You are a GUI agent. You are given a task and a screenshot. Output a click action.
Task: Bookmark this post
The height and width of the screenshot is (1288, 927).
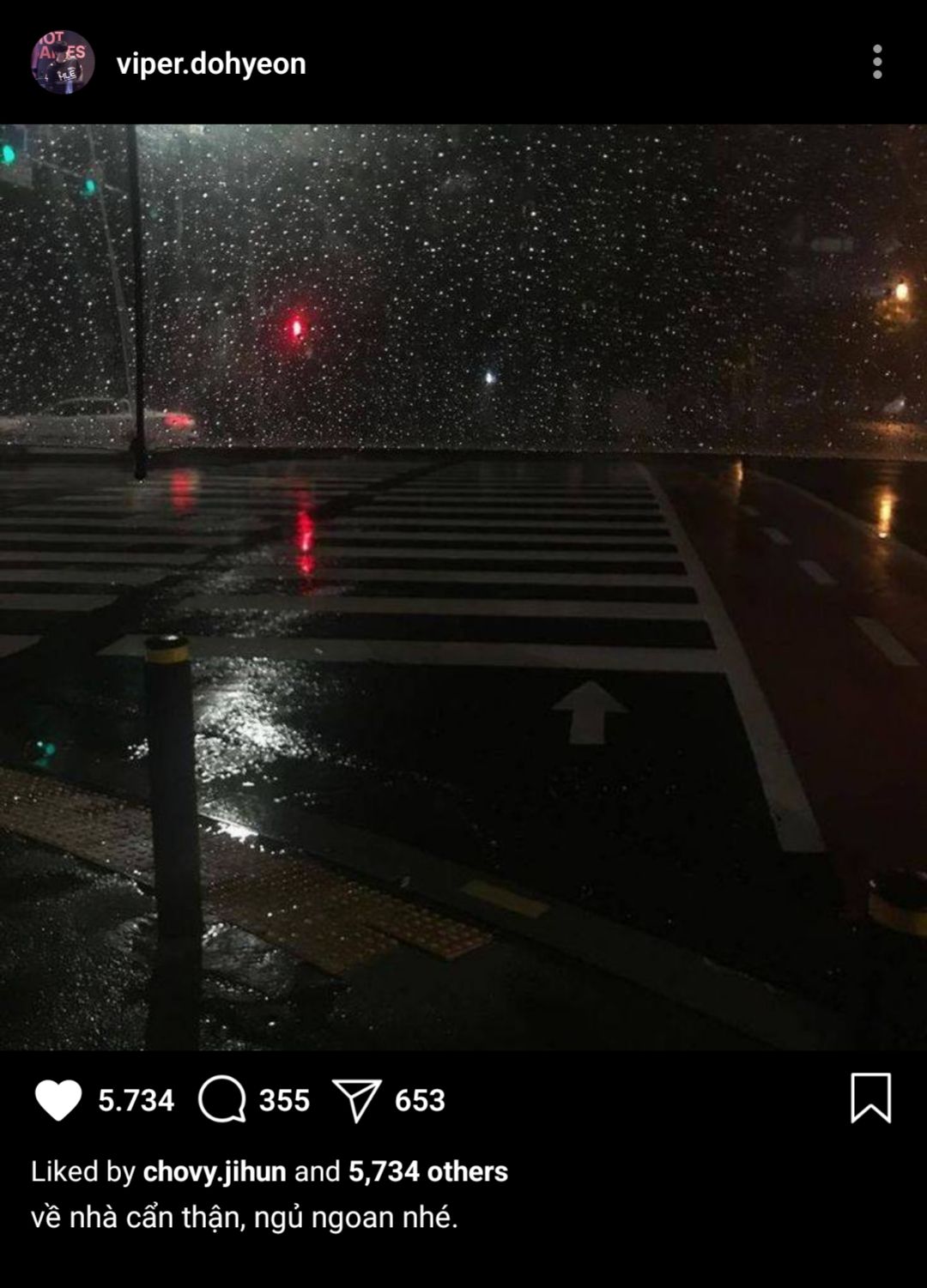870,1098
